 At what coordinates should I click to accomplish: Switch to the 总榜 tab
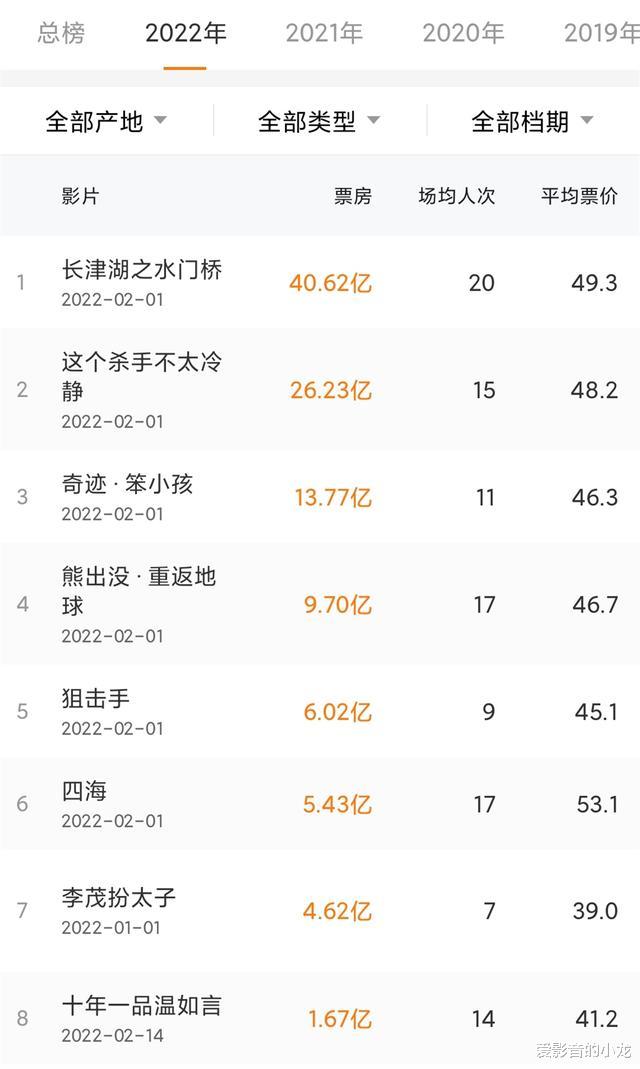tap(61, 33)
